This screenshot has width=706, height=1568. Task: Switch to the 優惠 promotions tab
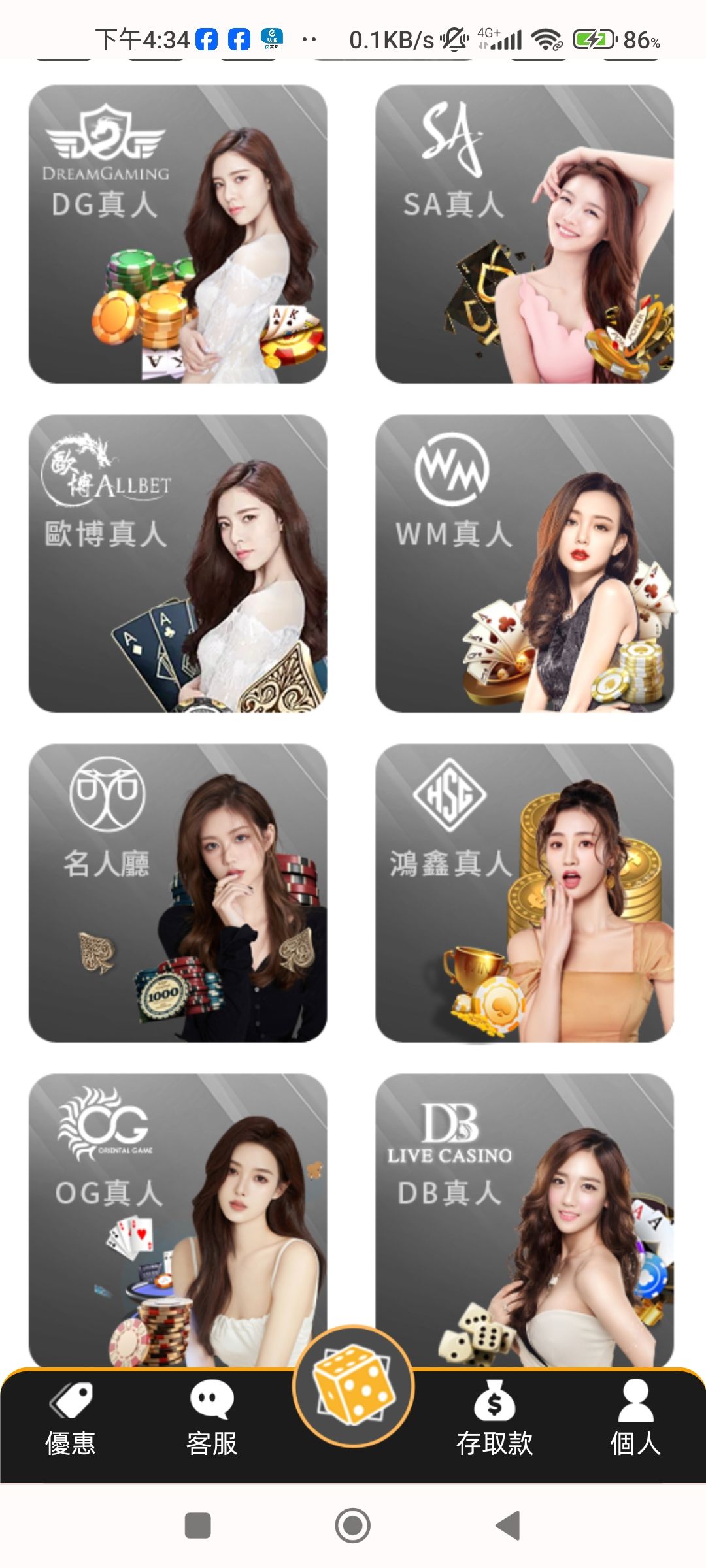point(71,1419)
